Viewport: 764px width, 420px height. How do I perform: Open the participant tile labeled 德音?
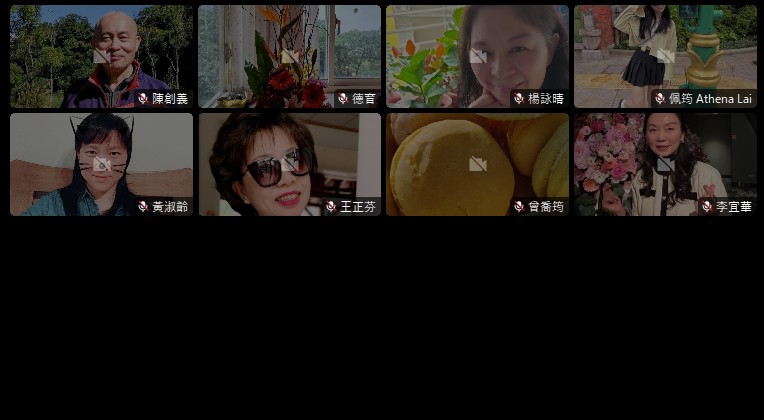289,56
